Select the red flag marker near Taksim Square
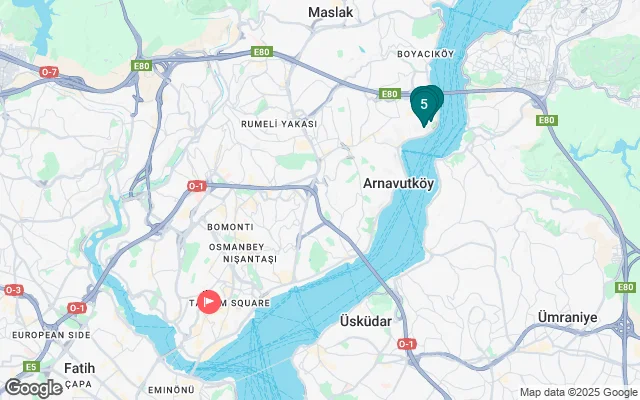 click(209, 300)
